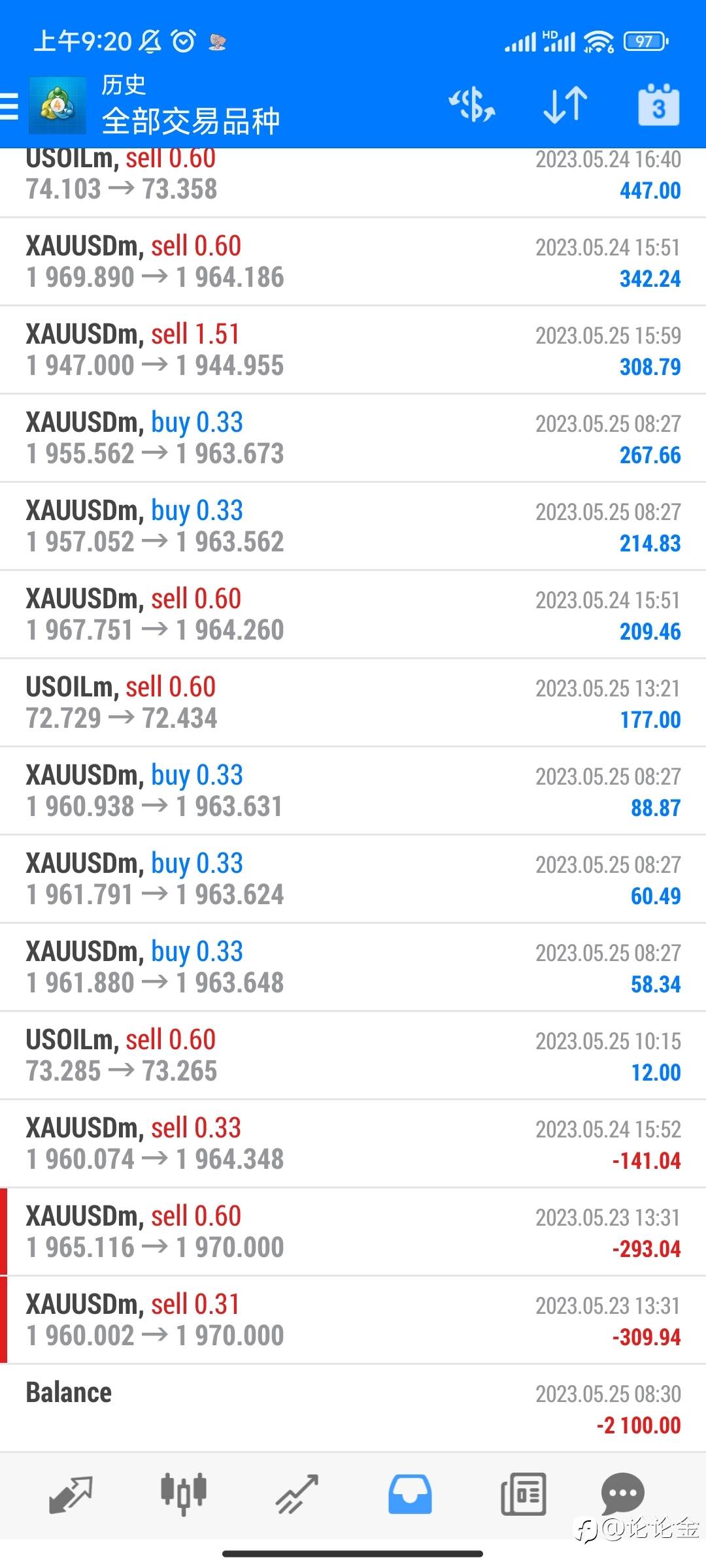Switch to the History inbox tab
The image size is (706, 1568).
coord(410,1494)
